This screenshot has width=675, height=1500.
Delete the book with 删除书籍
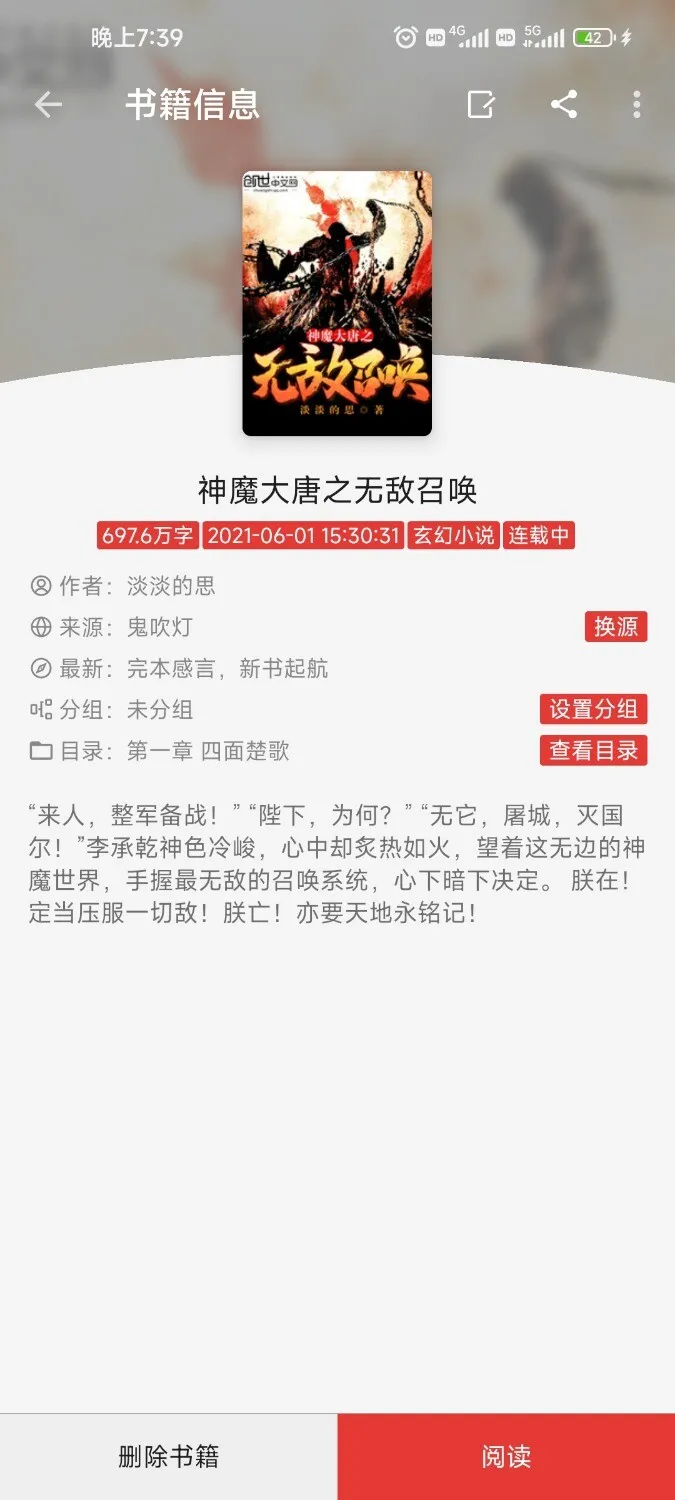(168, 1456)
